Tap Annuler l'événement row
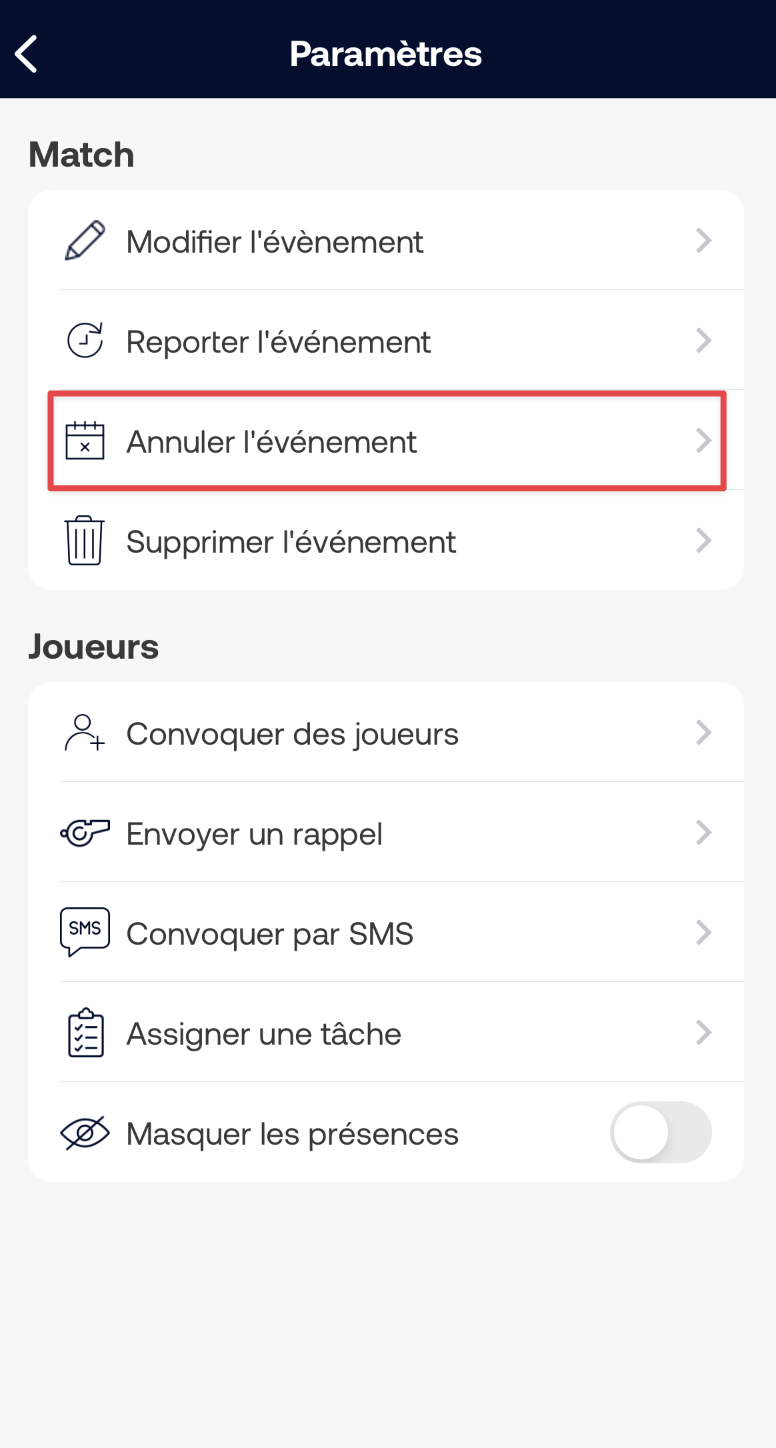The width and height of the screenshot is (776, 1448). pos(386,441)
